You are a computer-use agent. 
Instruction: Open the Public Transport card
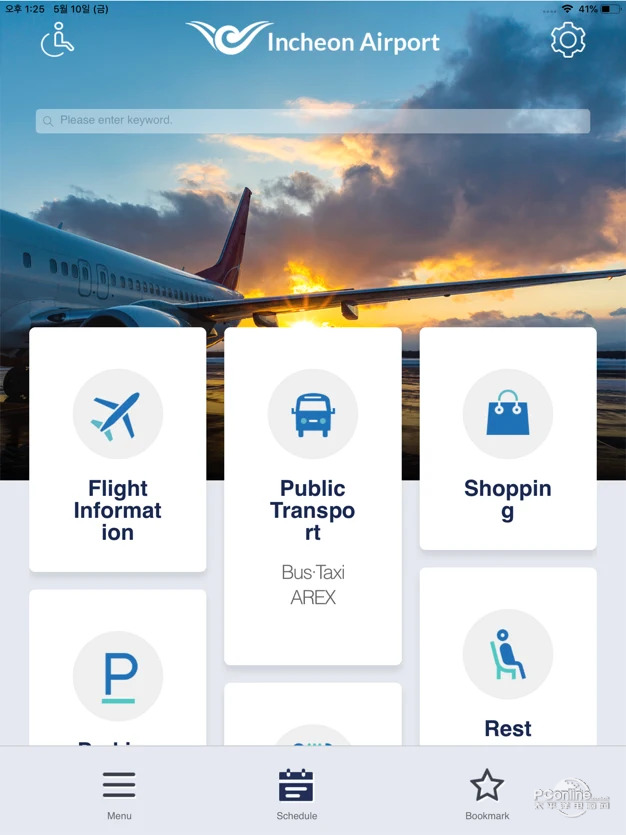(313, 495)
